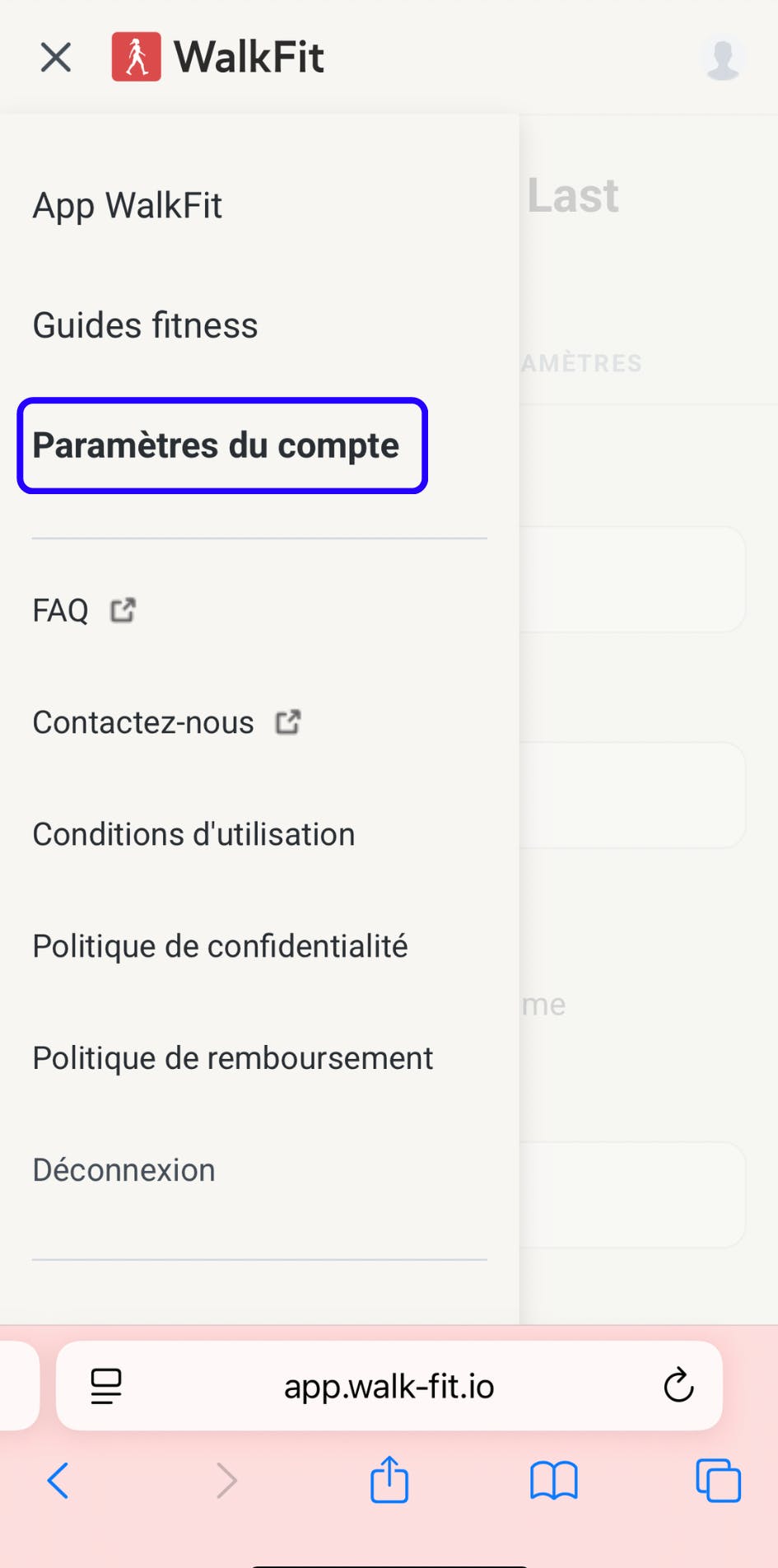Go back in Safari

click(x=58, y=1480)
